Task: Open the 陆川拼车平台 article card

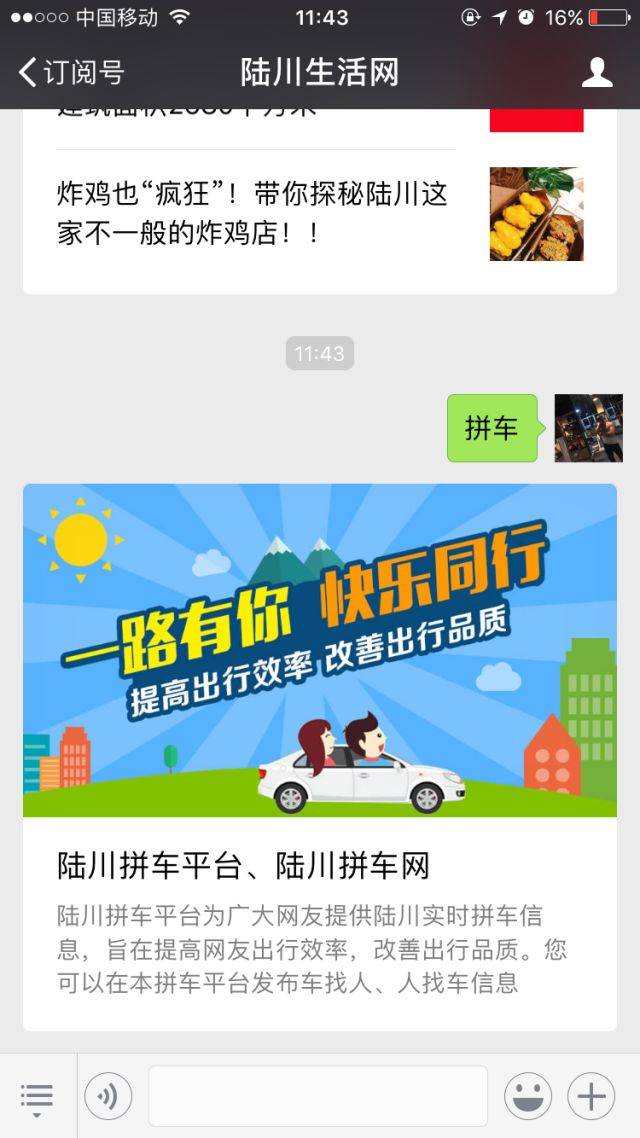Action: [320, 757]
